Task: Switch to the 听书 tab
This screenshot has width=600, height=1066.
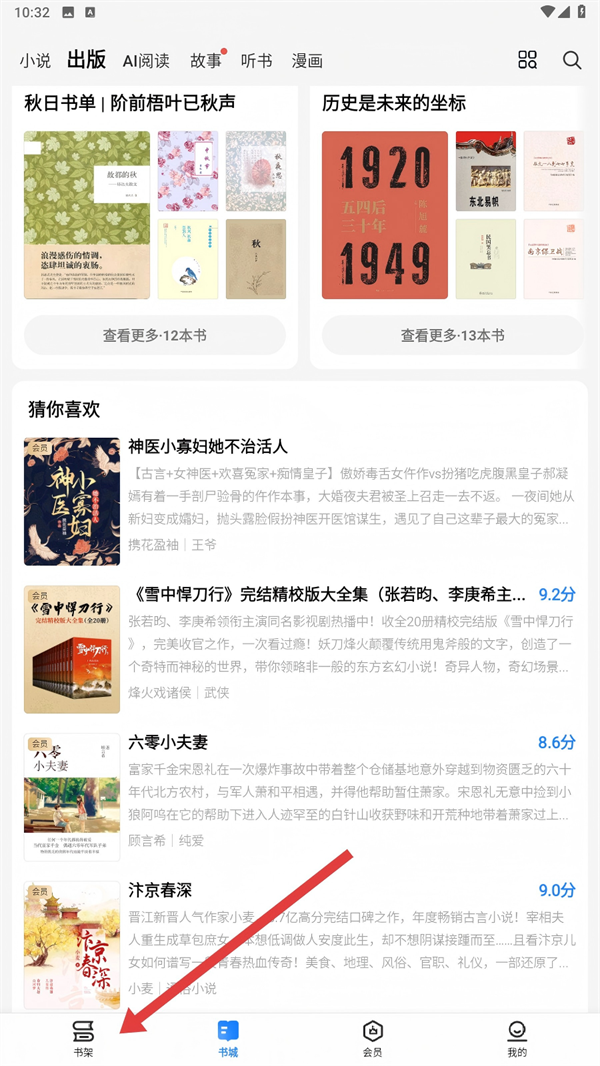Action: (x=257, y=61)
